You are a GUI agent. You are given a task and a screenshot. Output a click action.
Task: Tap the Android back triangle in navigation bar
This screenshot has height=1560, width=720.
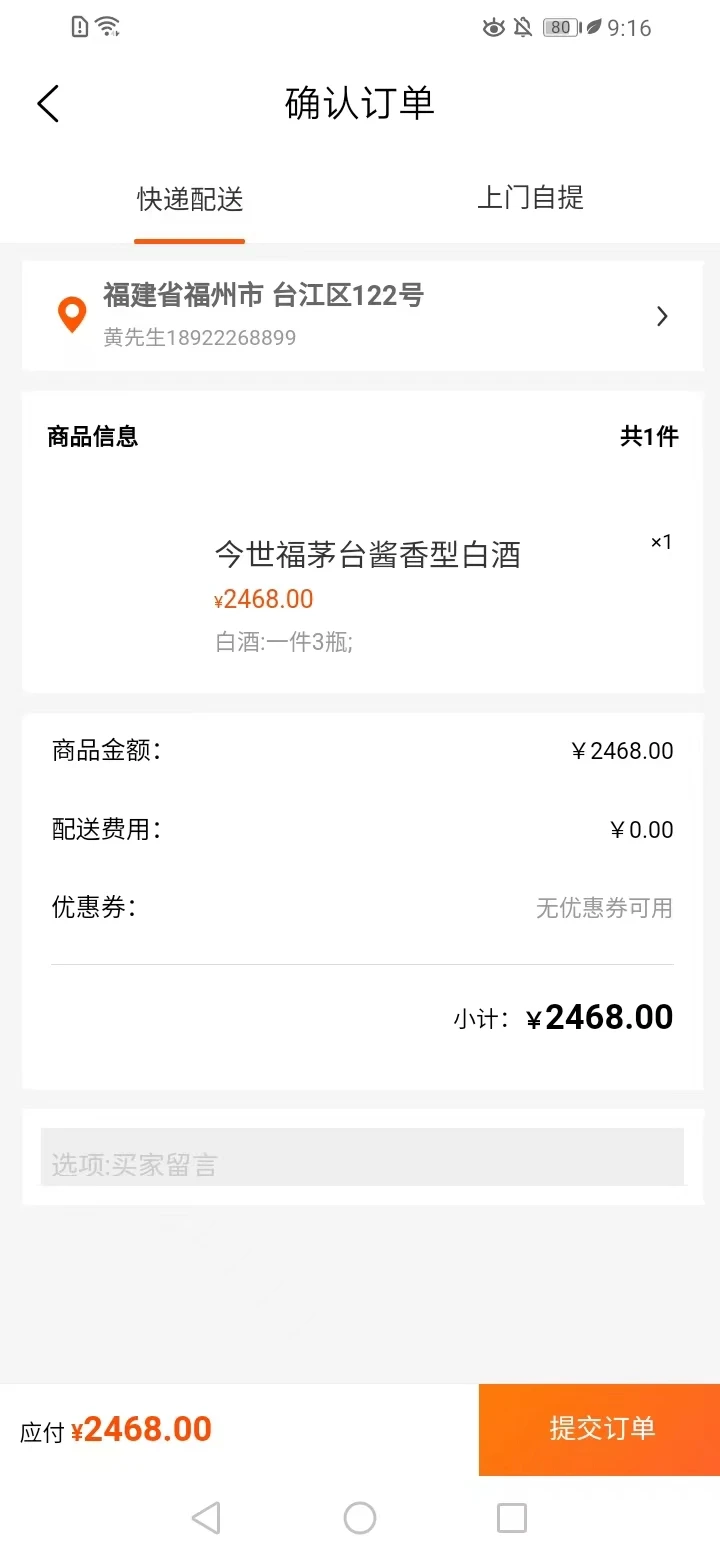[x=206, y=1517]
